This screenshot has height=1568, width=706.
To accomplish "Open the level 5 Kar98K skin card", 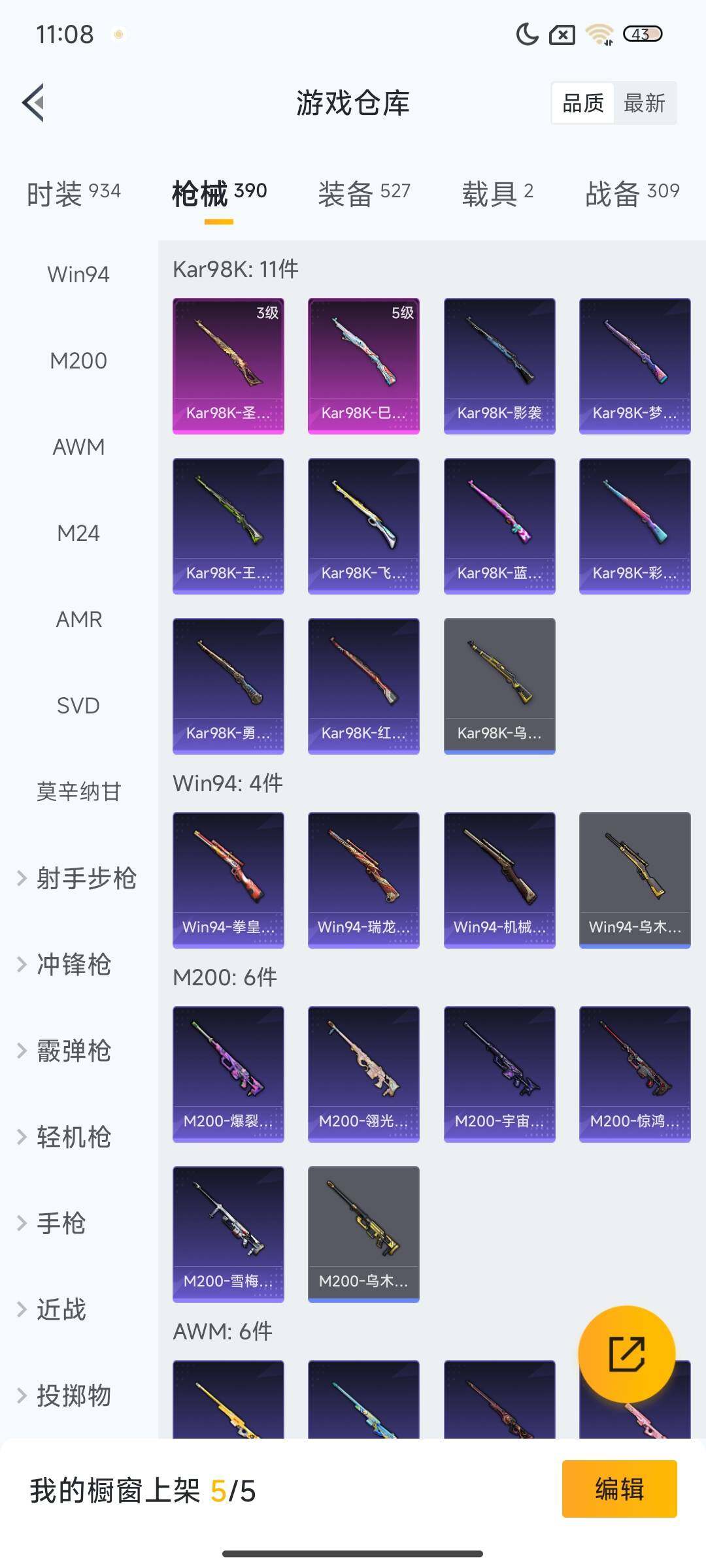I will (x=363, y=366).
